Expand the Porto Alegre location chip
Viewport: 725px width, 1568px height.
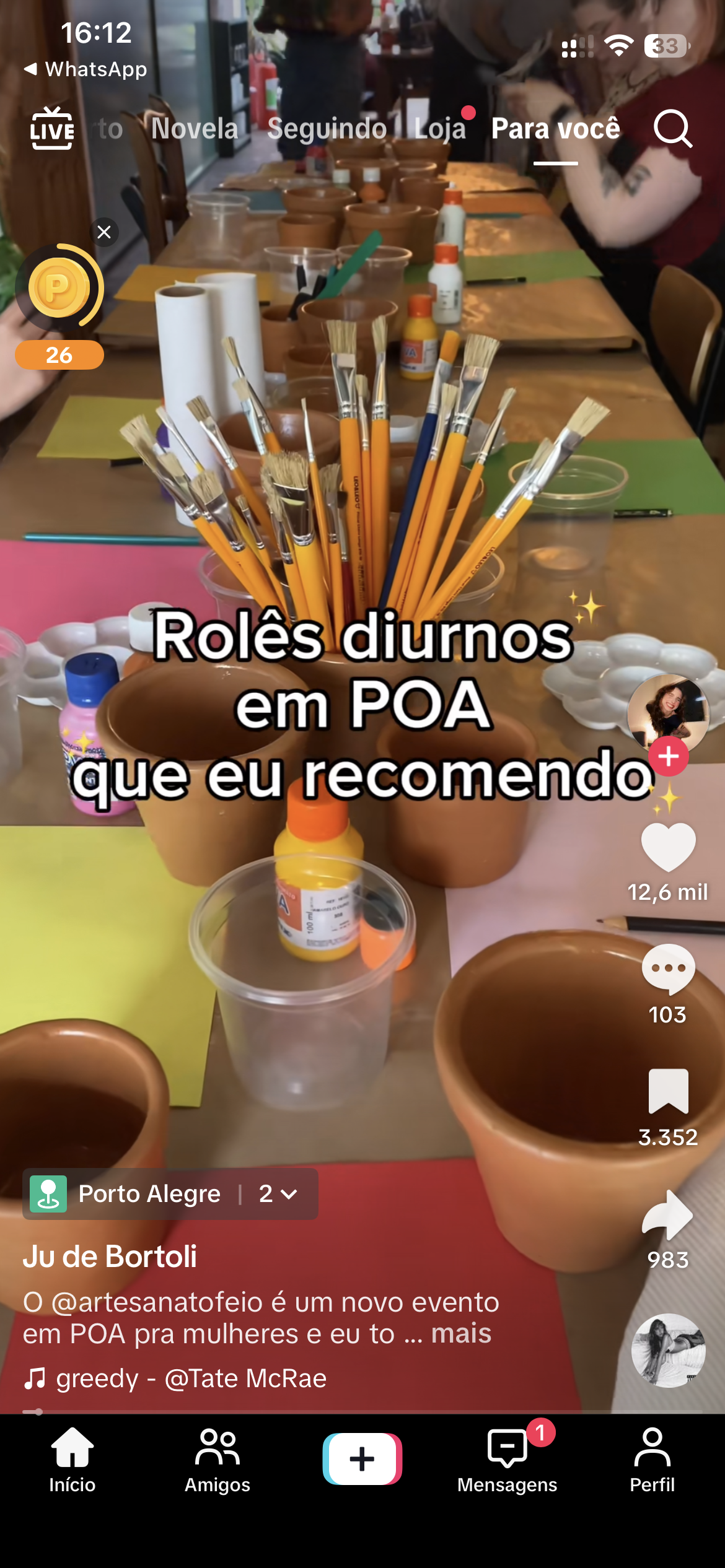pos(170,1194)
